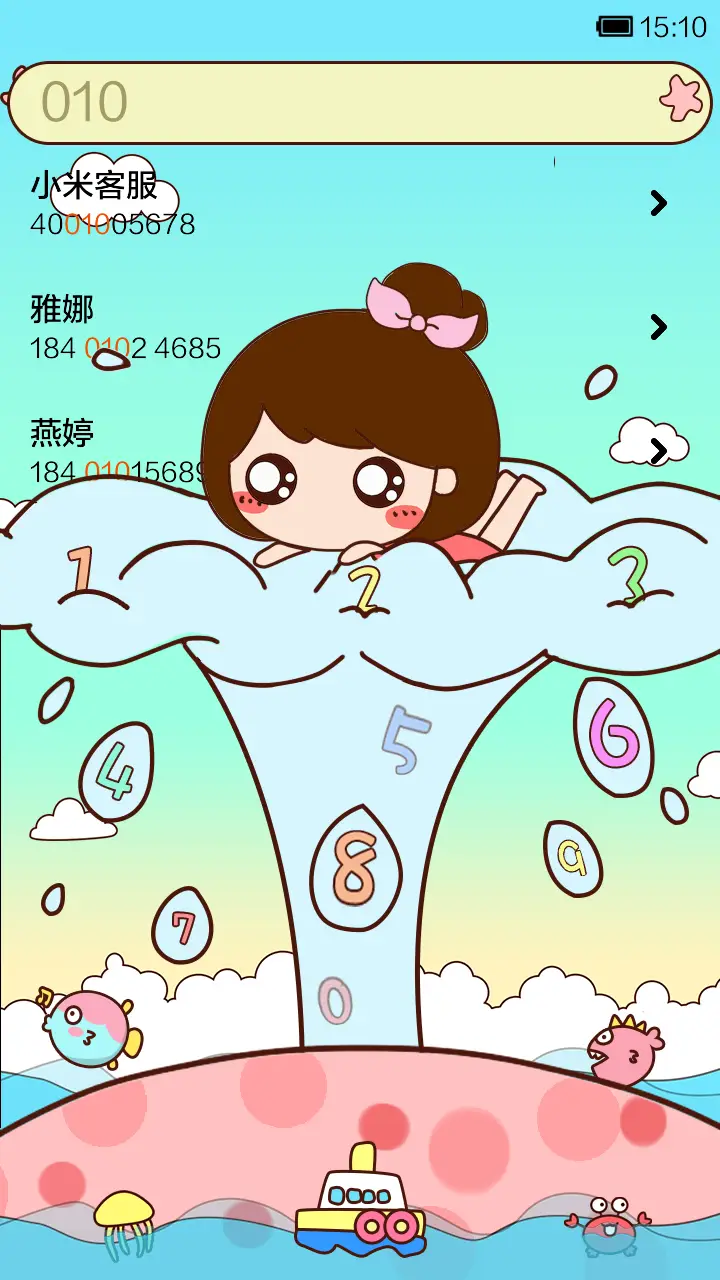Expand details for 小米客服 via its arrow
720x1280 pixels.
coord(658,204)
